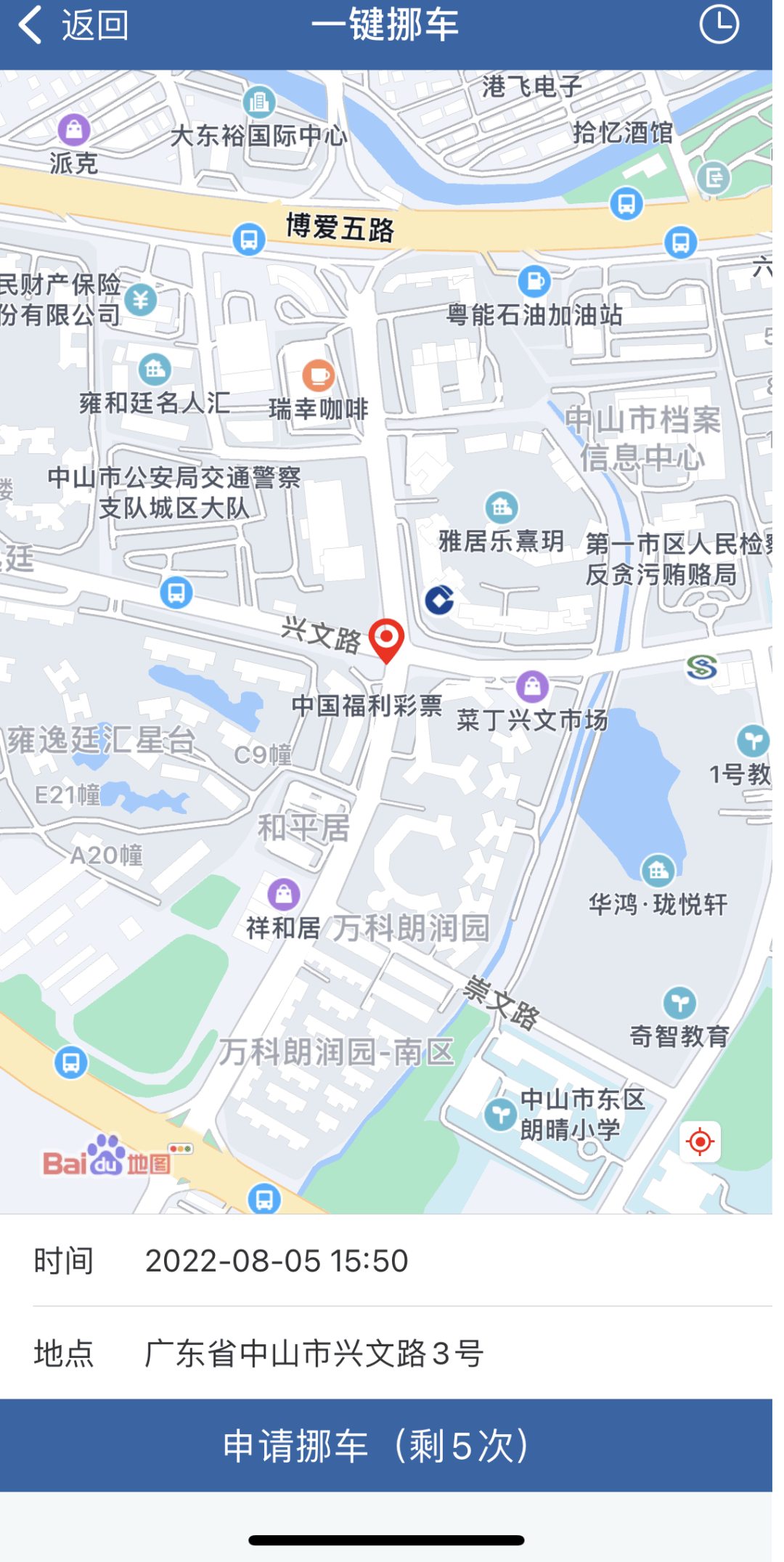Screen dimensions: 784x1562
Task: Open the history clock icon
Action: click(718, 25)
